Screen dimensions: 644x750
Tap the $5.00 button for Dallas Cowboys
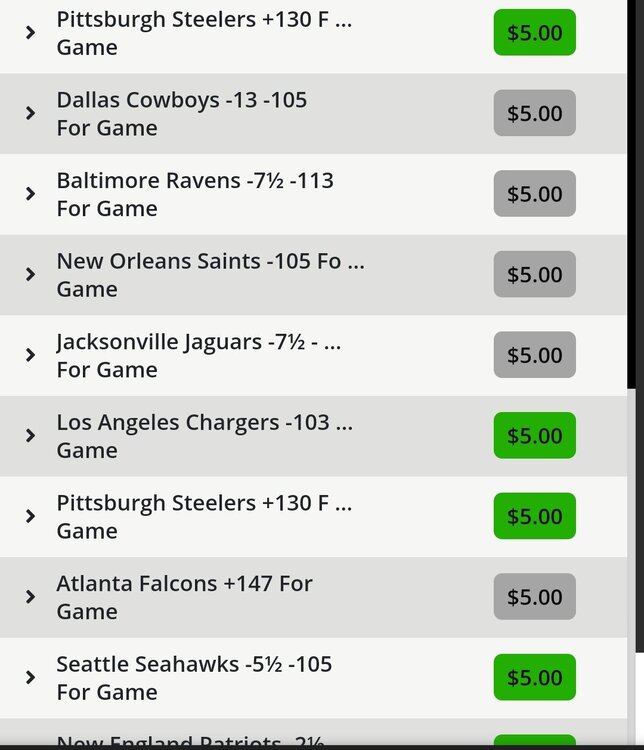(535, 114)
